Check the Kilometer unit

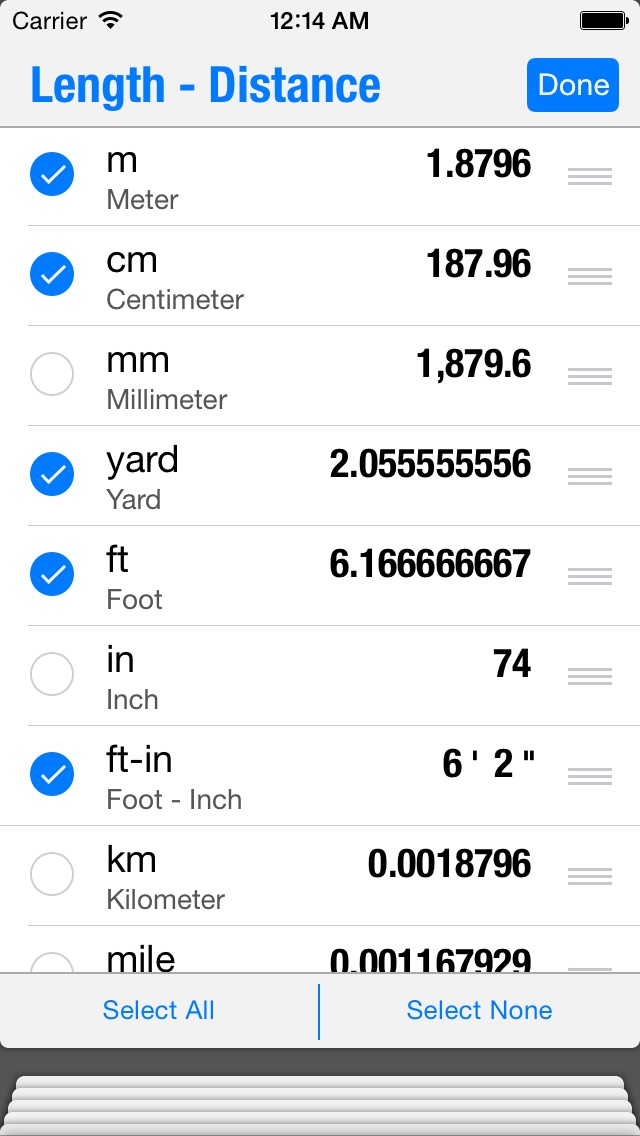[x=52, y=875]
